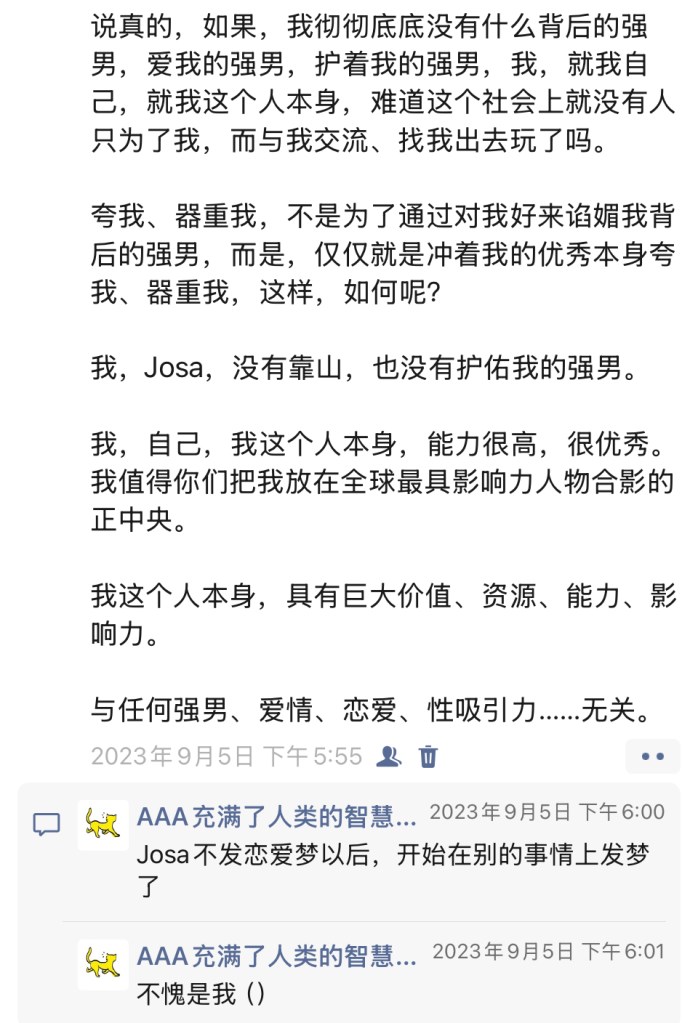The image size is (698, 1023).
Task: Open the avatar beside the 不愧是我 reply
Action: (x=103, y=964)
